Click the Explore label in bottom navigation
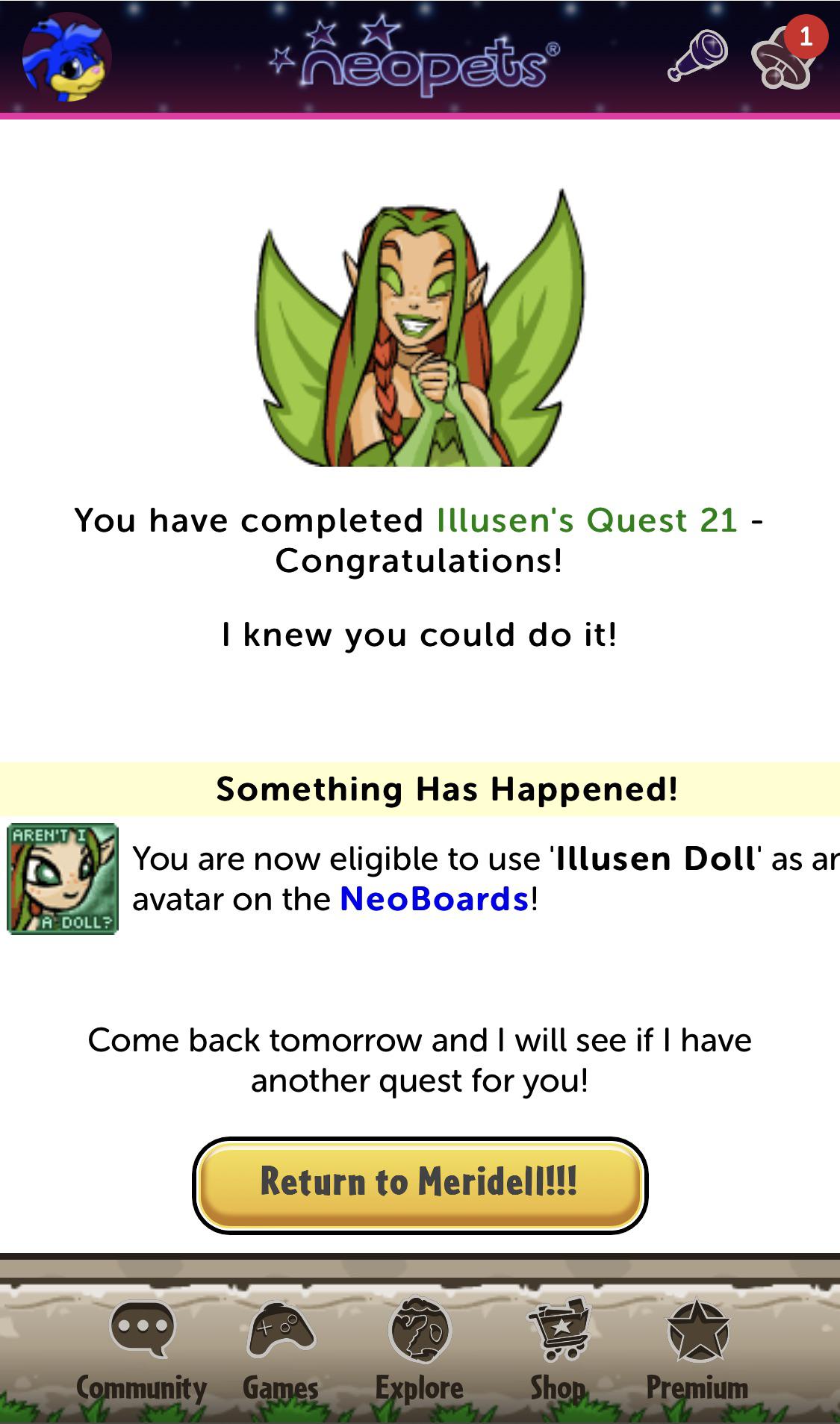The image size is (840, 1424). (x=420, y=1387)
